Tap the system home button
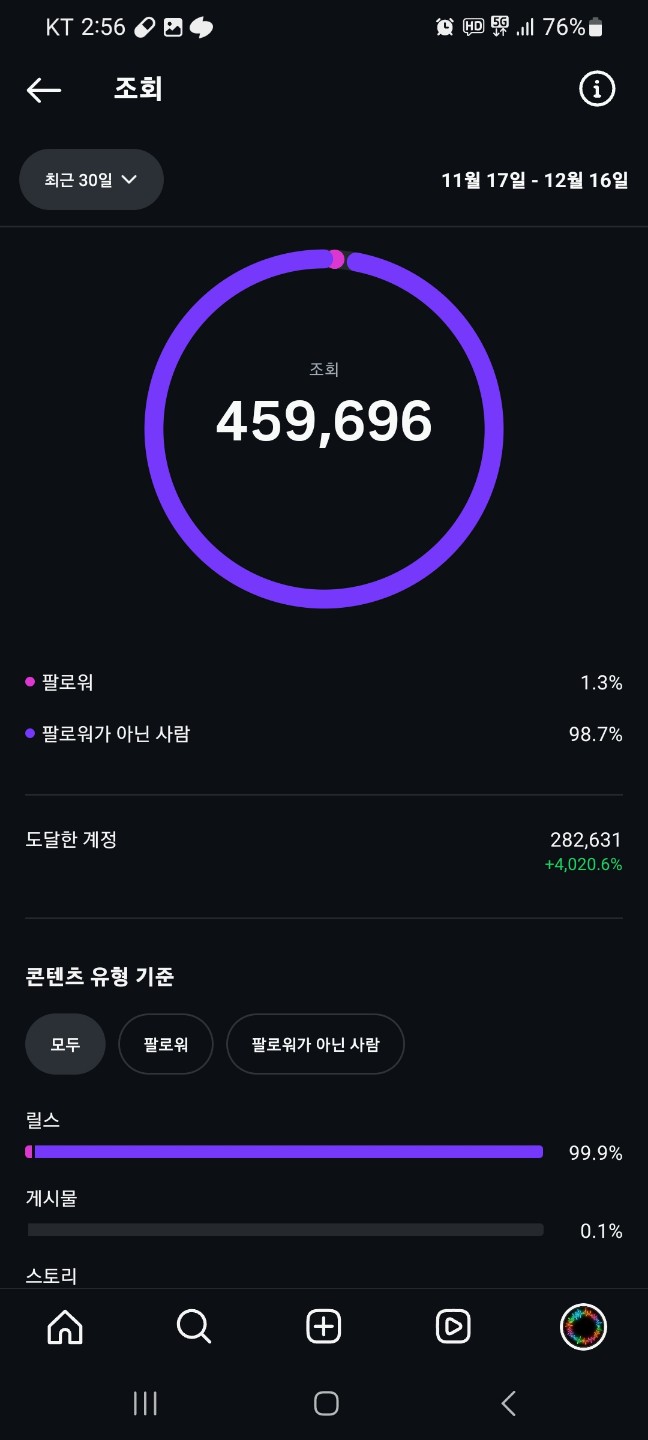This screenshot has height=1440, width=648. (x=326, y=1403)
